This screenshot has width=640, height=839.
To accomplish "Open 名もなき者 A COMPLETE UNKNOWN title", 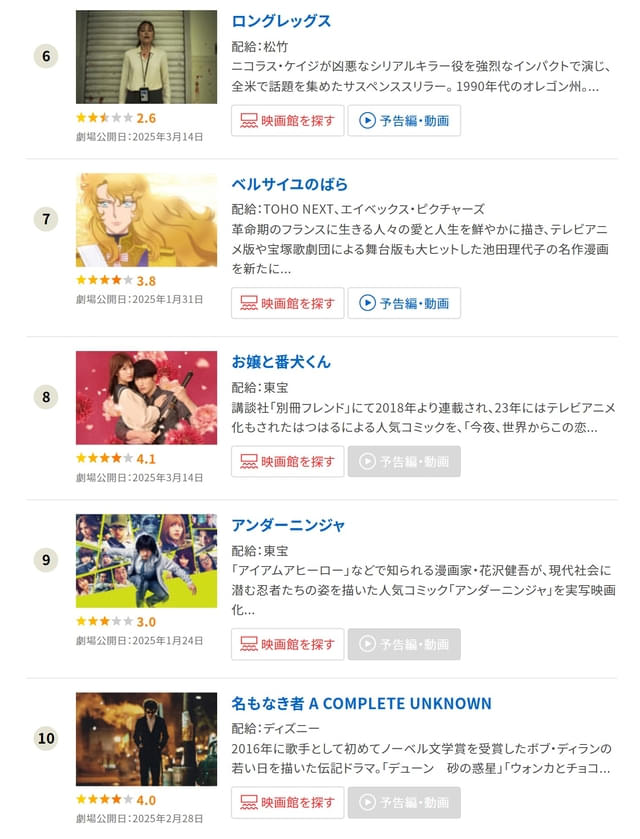I will pos(361,704).
